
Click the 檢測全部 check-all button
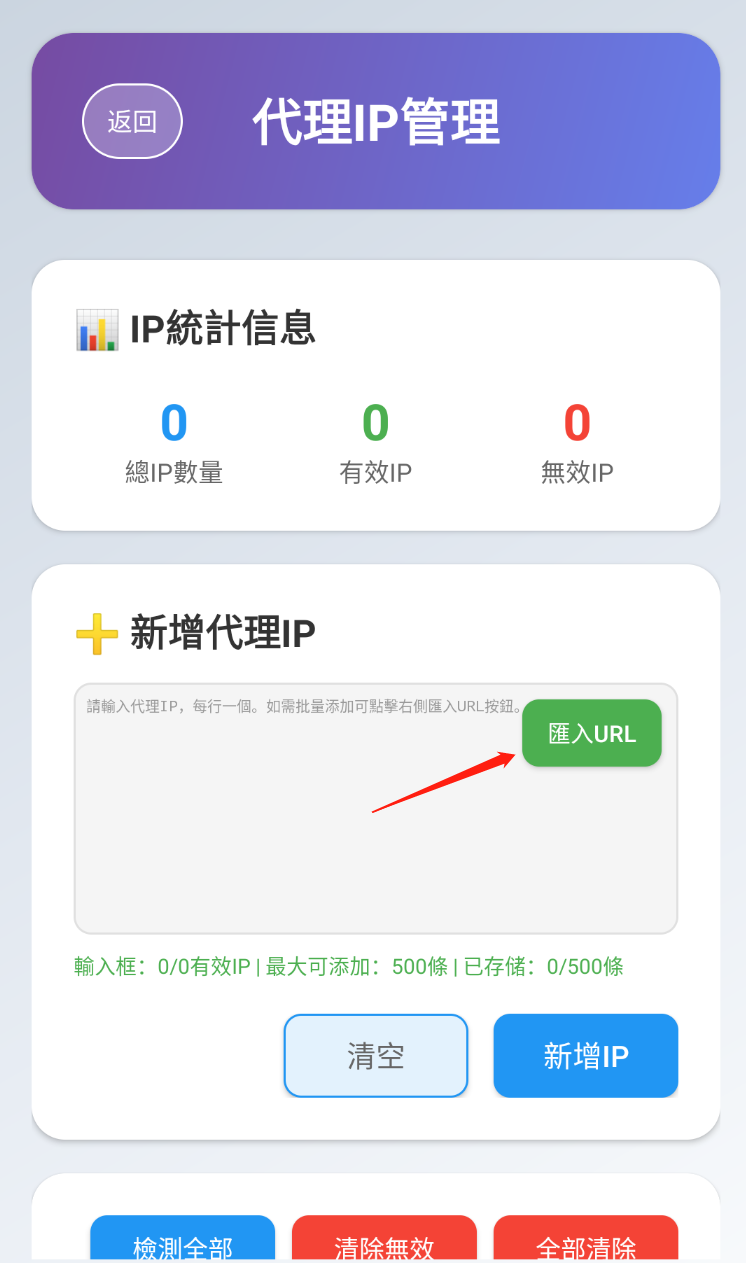pos(182,1244)
